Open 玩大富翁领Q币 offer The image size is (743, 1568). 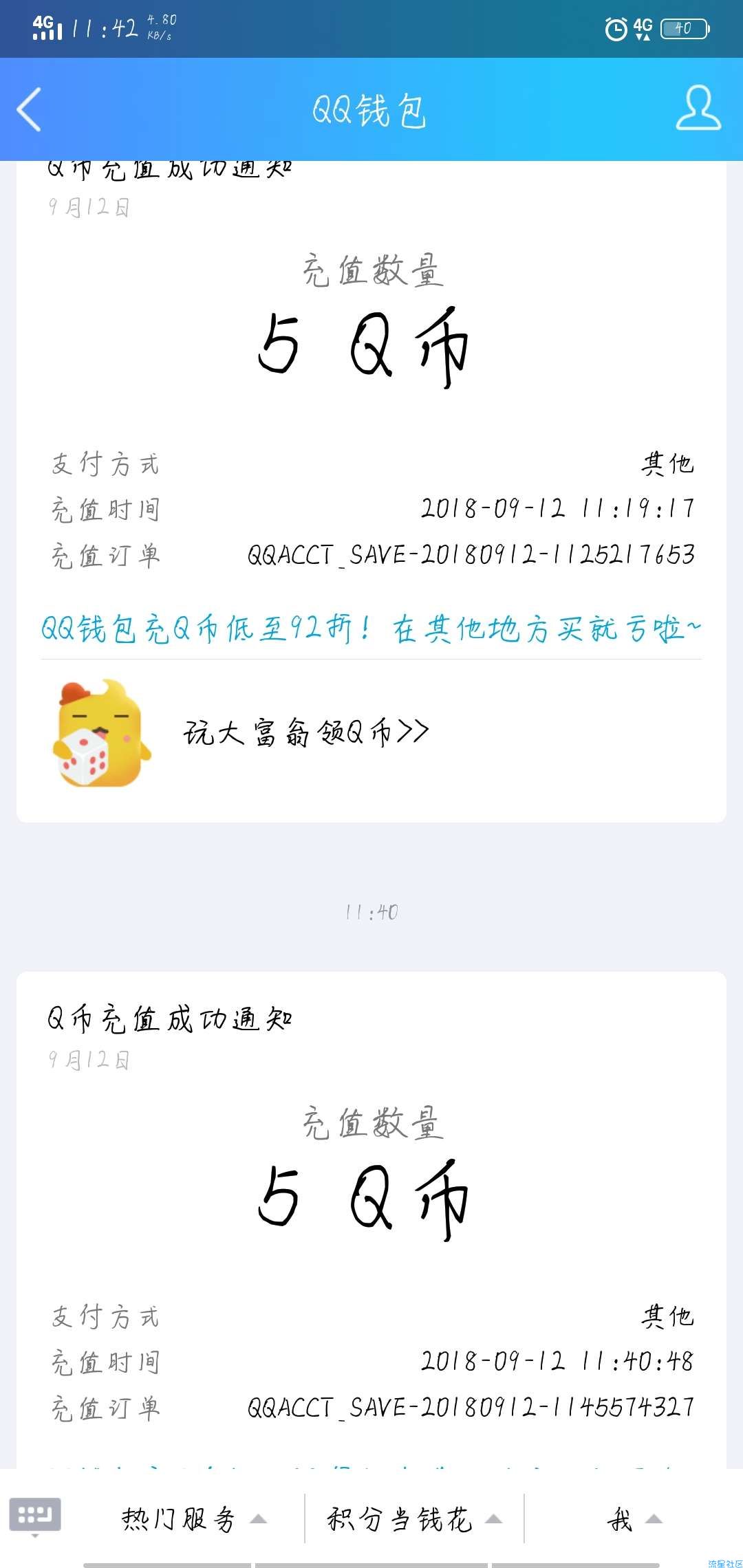tap(305, 732)
